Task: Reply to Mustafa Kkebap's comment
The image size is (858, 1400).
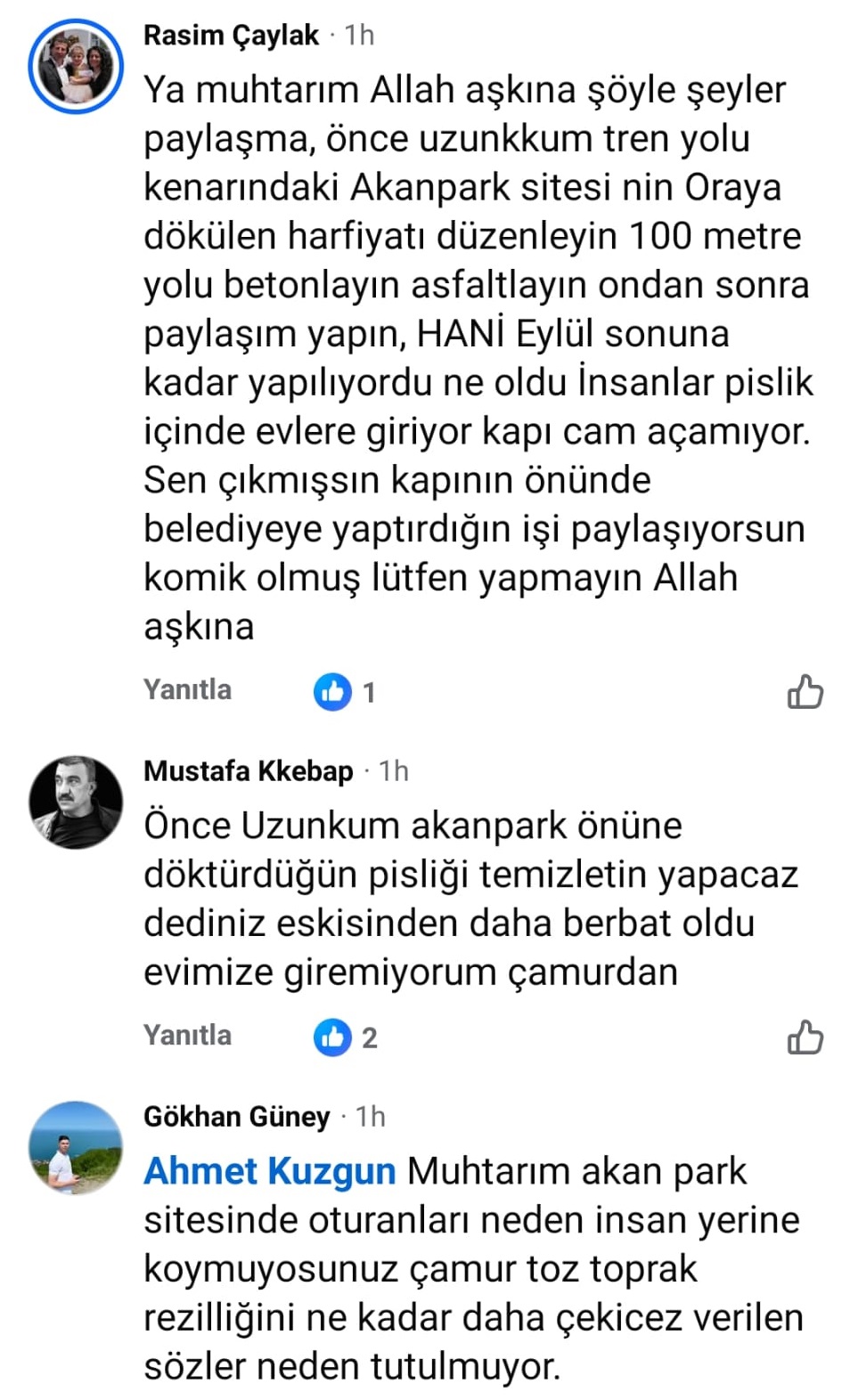Action: coord(187,1035)
